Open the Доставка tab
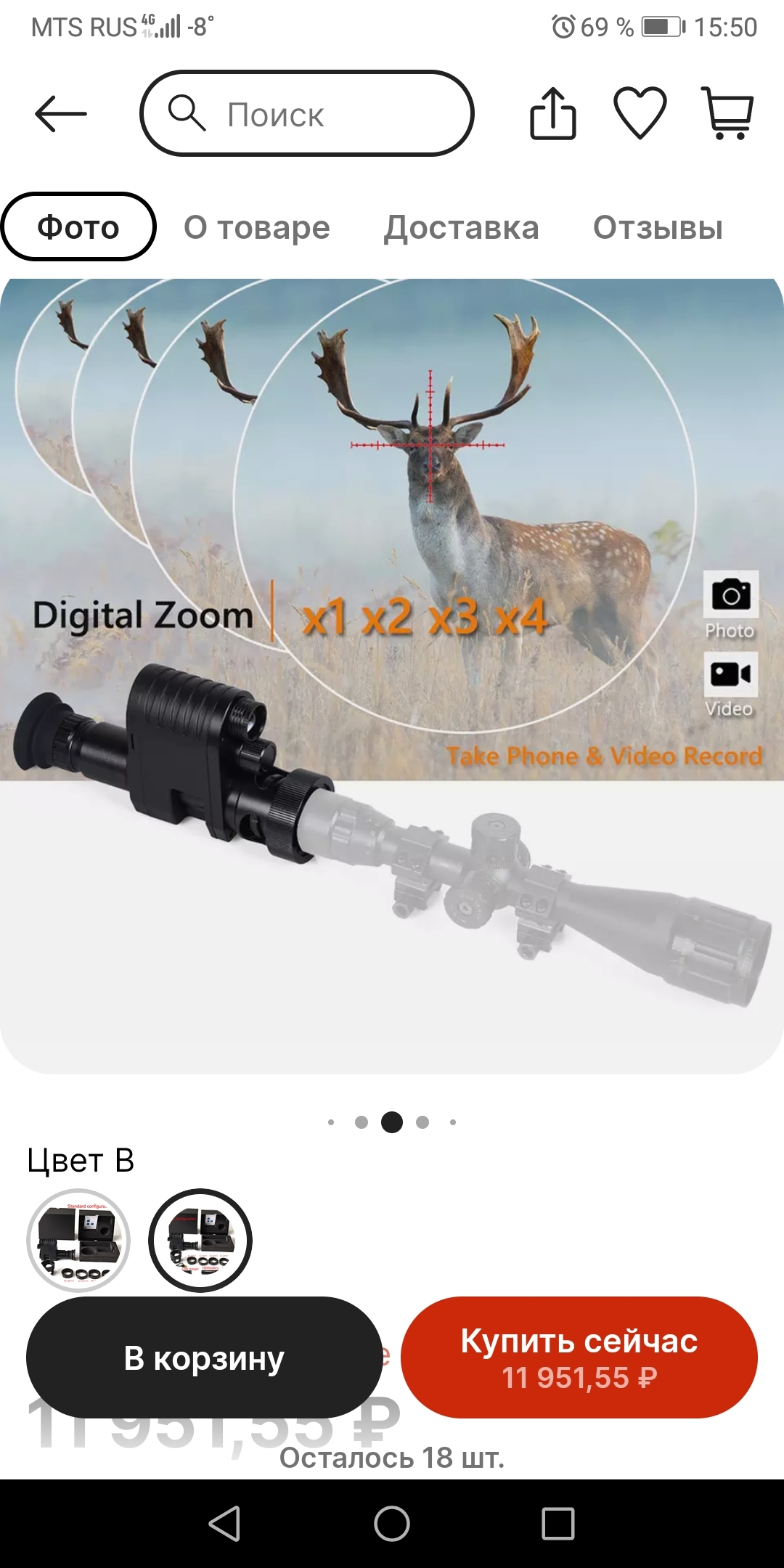 point(462,227)
